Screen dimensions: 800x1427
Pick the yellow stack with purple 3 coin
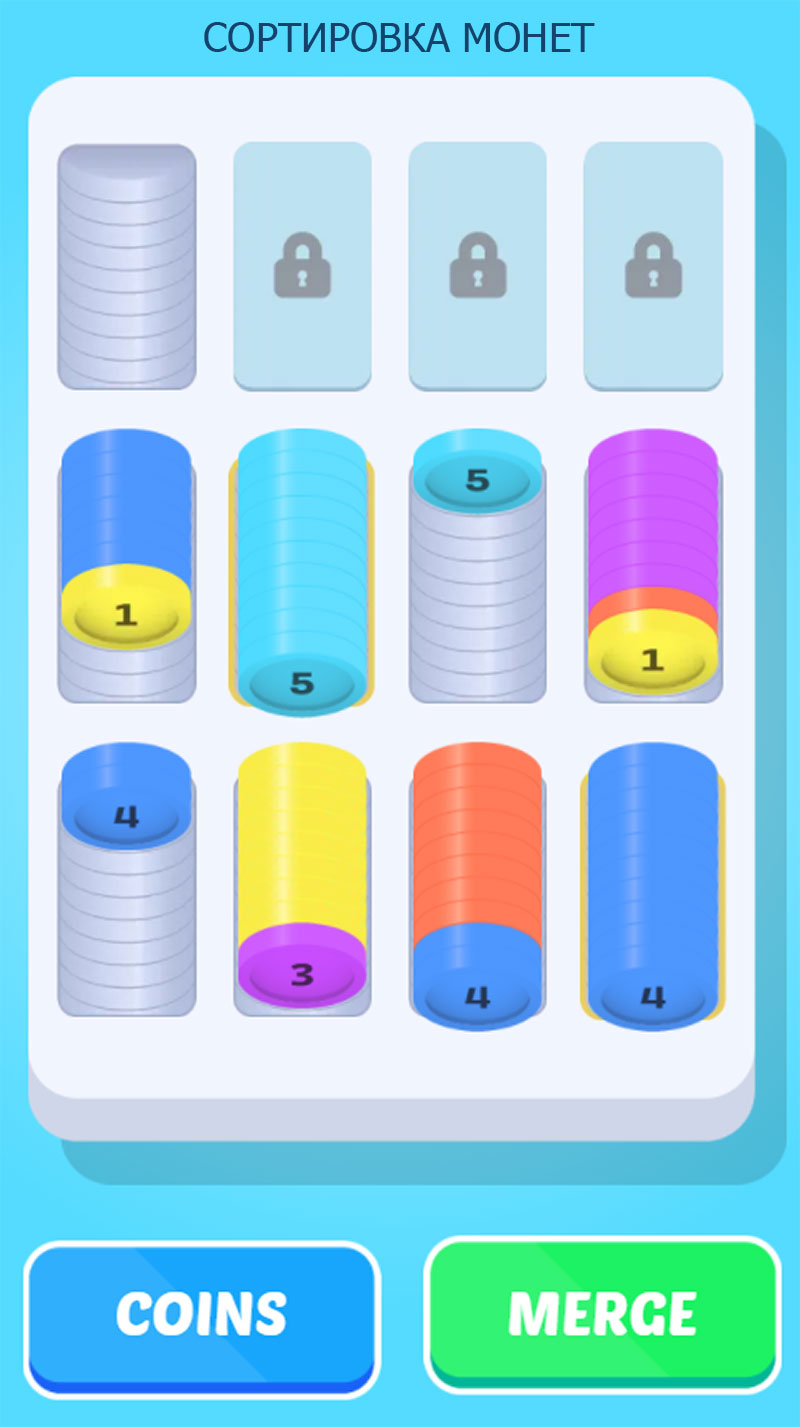pos(302,880)
